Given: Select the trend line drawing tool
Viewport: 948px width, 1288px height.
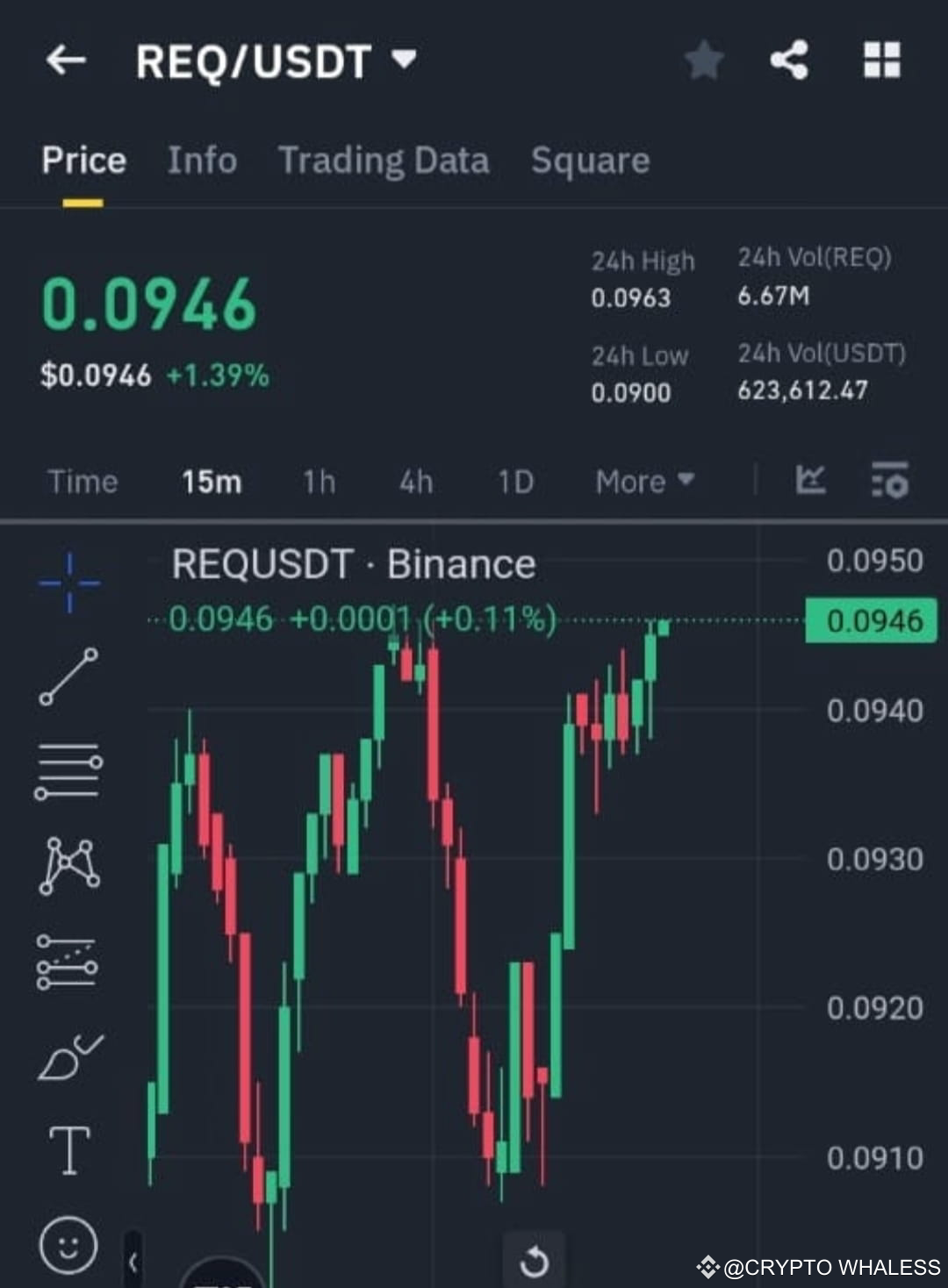Looking at the screenshot, I should click(x=68, y=677).
